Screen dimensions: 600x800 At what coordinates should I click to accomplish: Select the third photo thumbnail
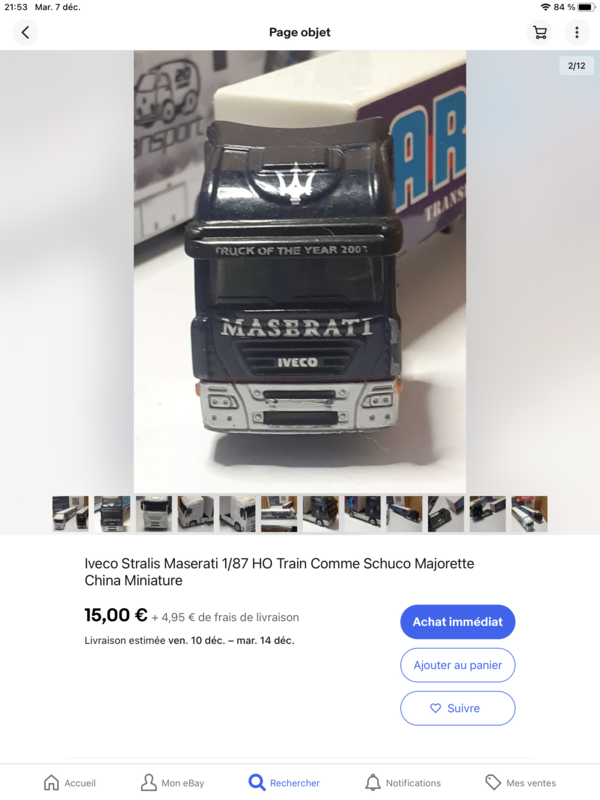[154, 513]
